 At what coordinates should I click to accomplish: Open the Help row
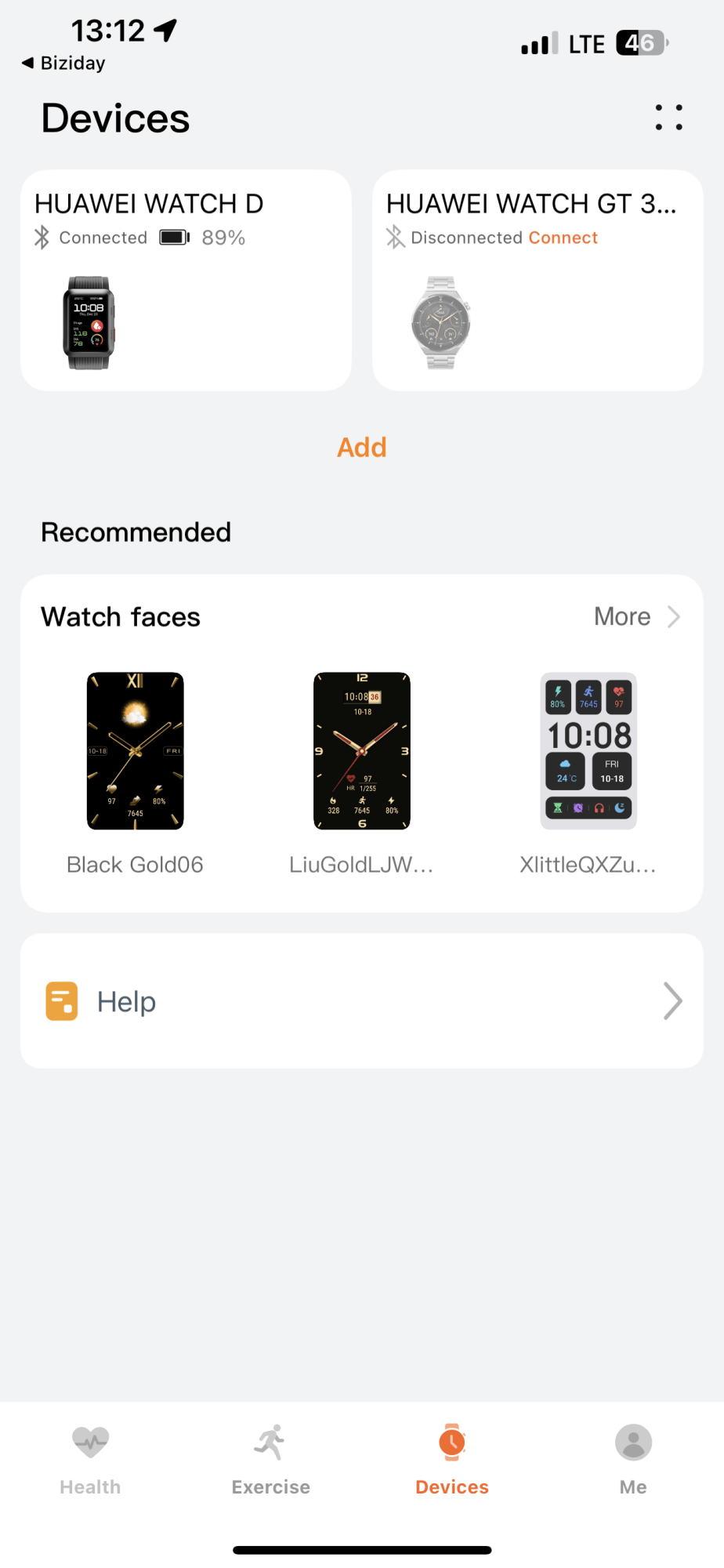(362, 1001)
